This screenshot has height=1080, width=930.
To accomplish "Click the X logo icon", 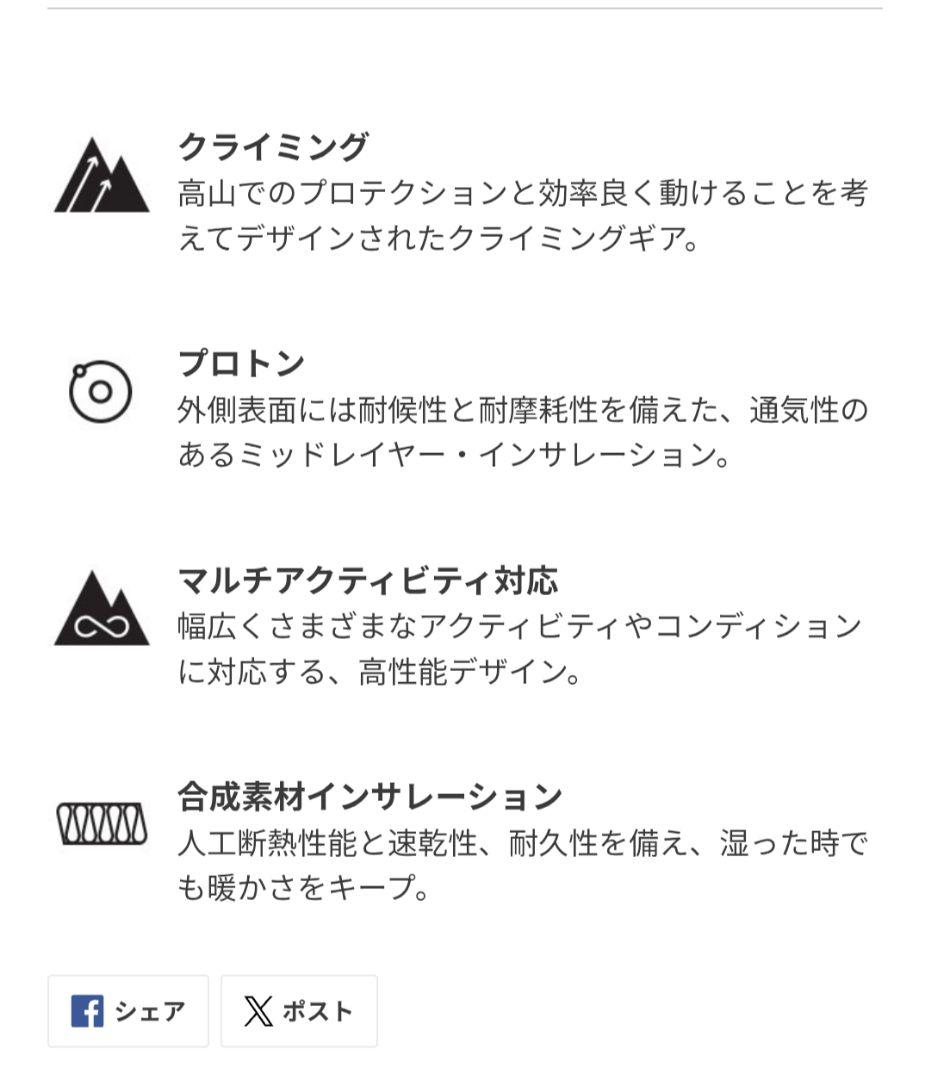I will coord(258,1011).
